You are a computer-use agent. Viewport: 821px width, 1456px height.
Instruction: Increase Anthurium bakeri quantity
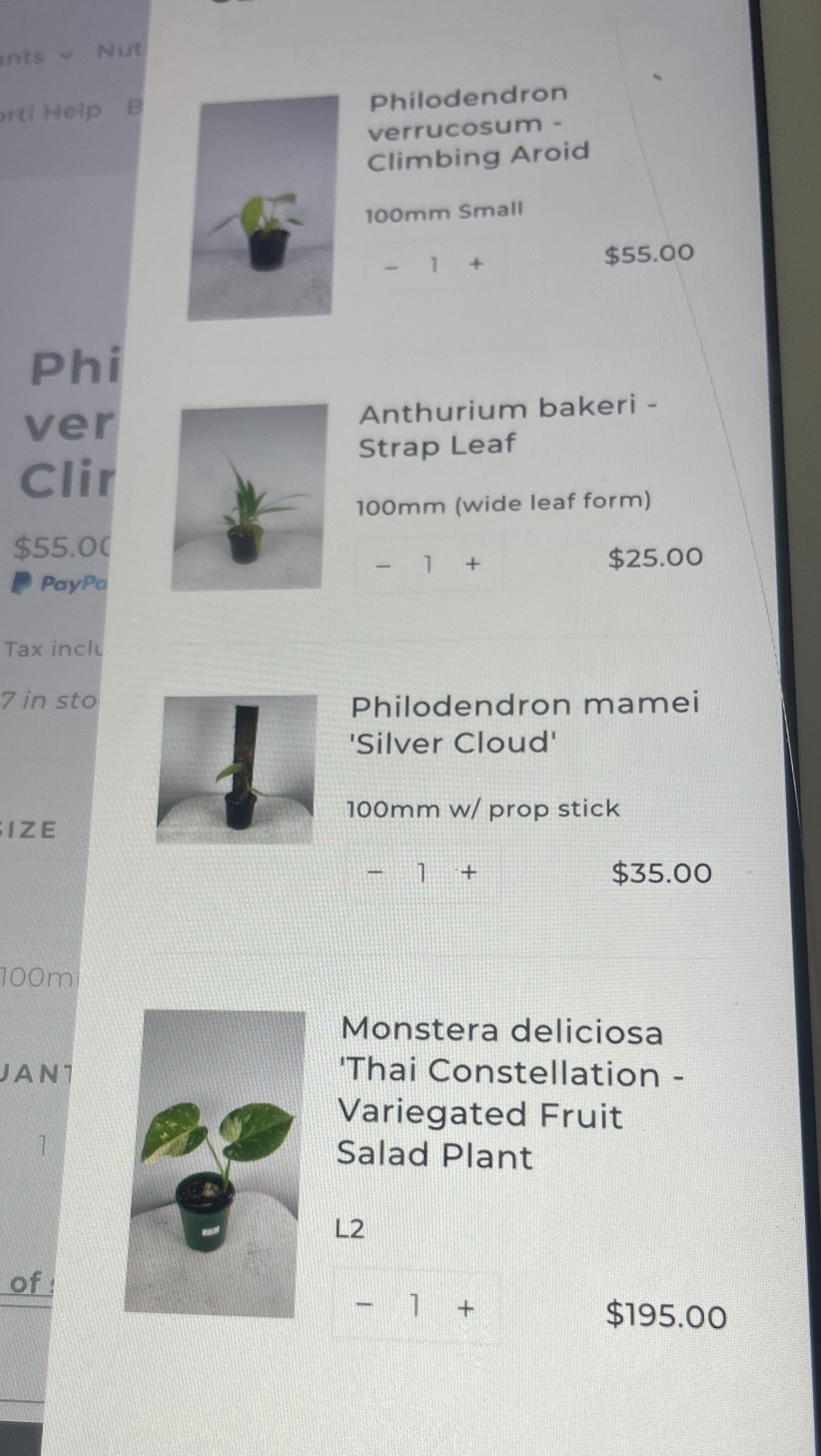point(473,563)
